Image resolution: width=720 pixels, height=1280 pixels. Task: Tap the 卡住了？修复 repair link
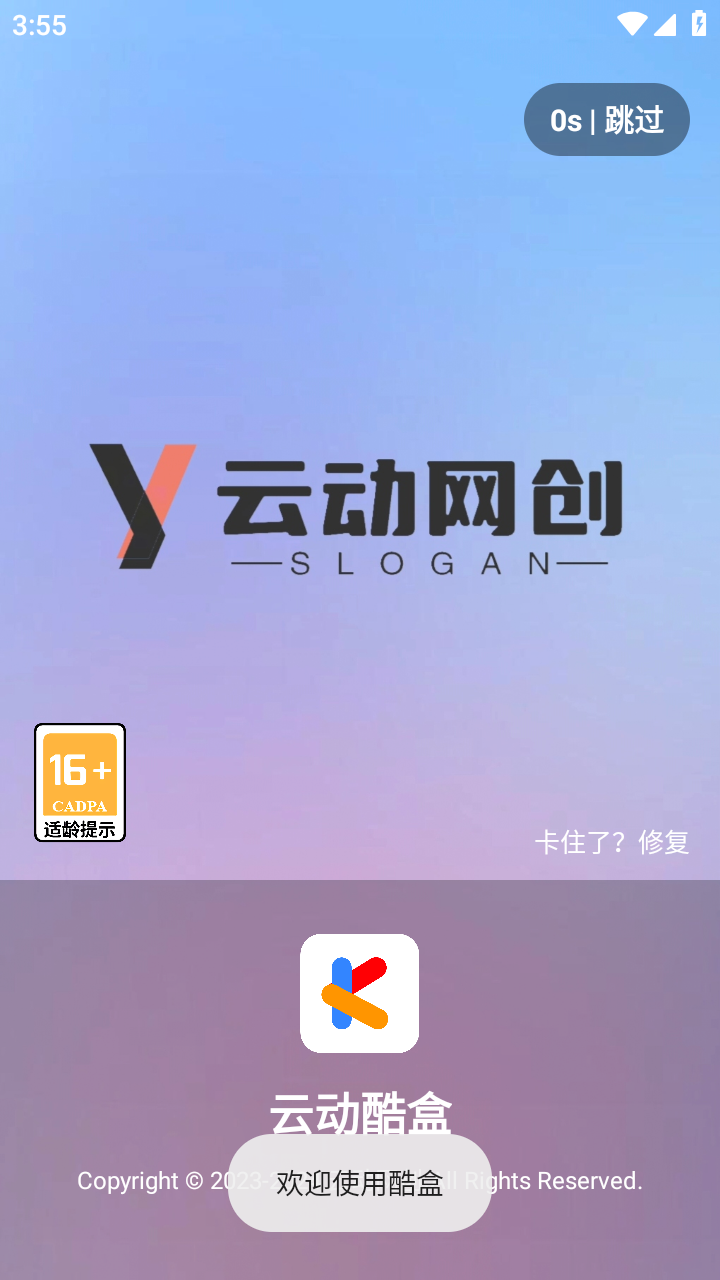click(x=612, y=842)
